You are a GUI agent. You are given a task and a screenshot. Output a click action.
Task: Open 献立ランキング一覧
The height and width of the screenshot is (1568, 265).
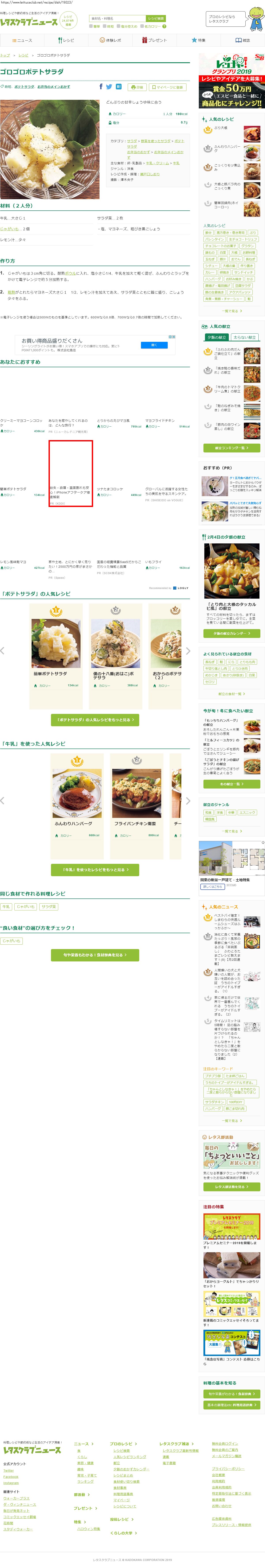[x=231, y=448]
